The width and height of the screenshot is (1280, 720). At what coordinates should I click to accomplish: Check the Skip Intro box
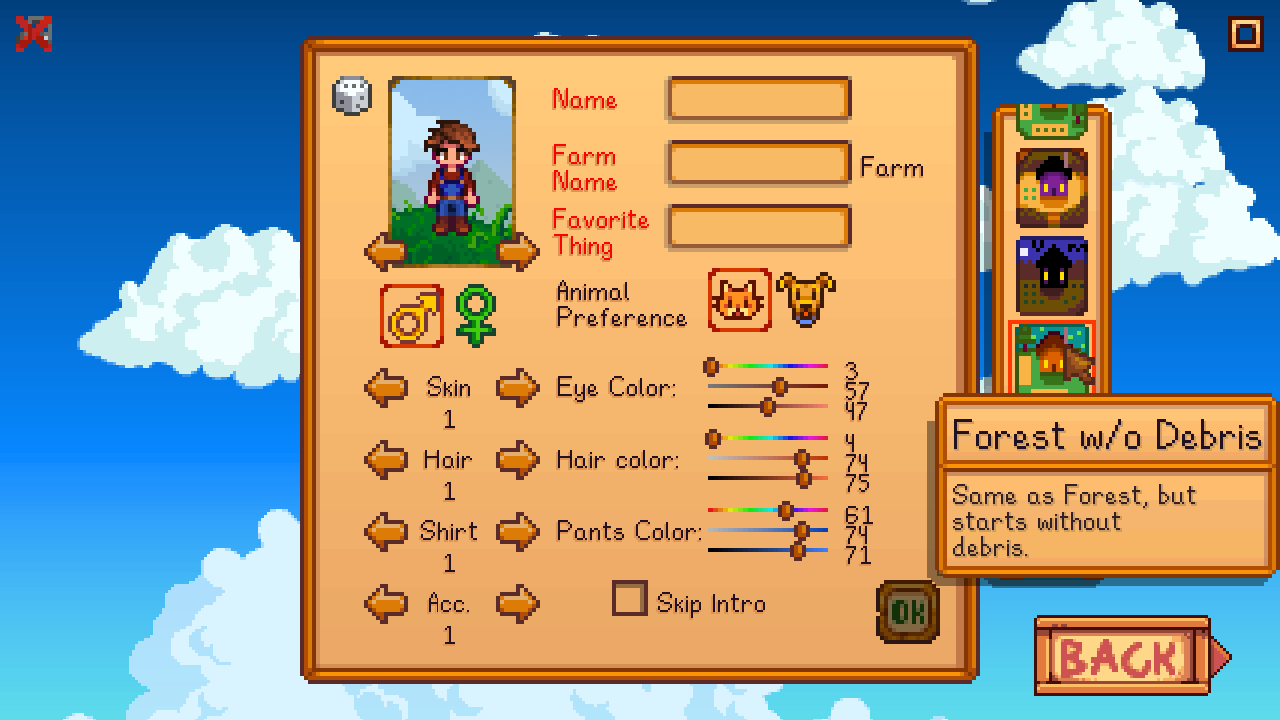pyautogui.click(x=629, y=599)
